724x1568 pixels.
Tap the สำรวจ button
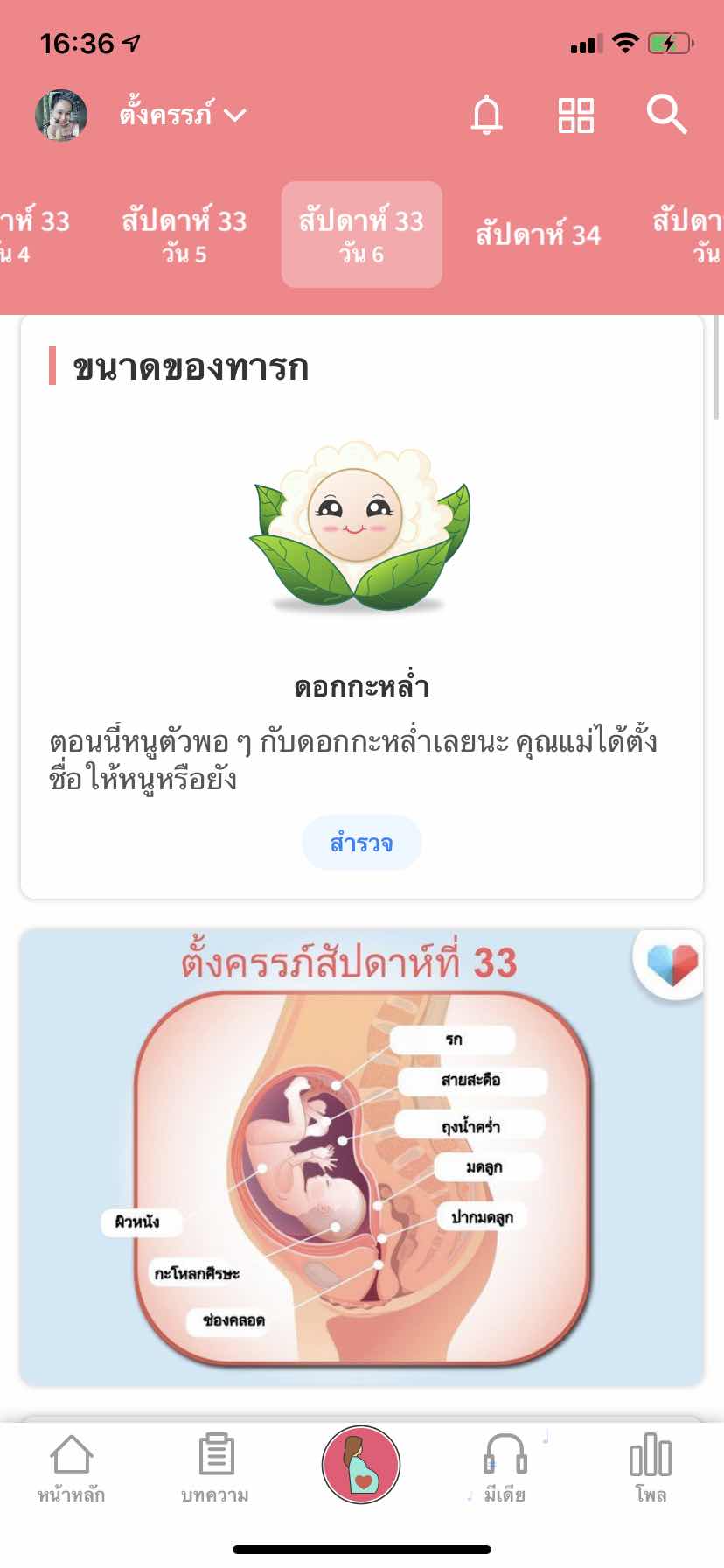[x=361, y=843]
